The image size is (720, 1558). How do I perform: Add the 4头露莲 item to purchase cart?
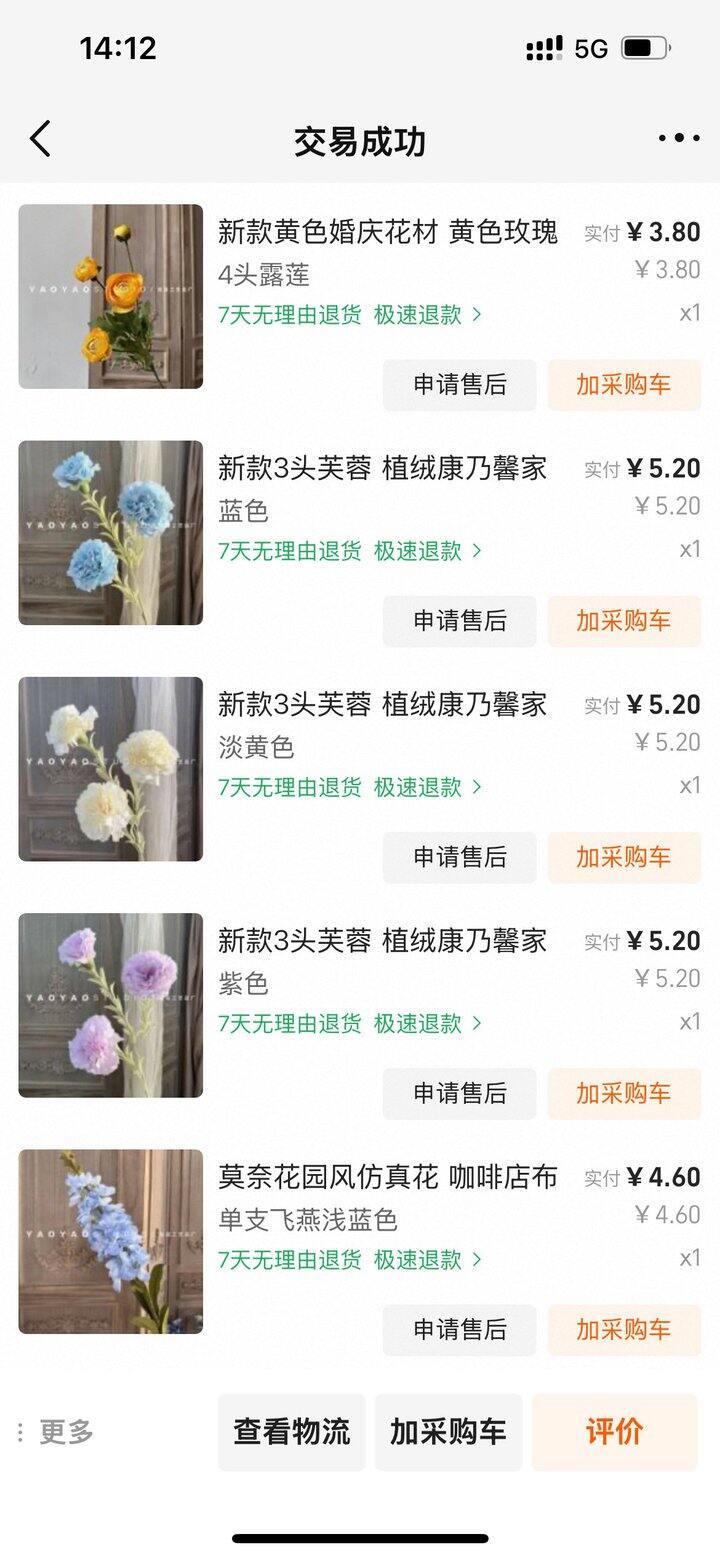point(623,385)
